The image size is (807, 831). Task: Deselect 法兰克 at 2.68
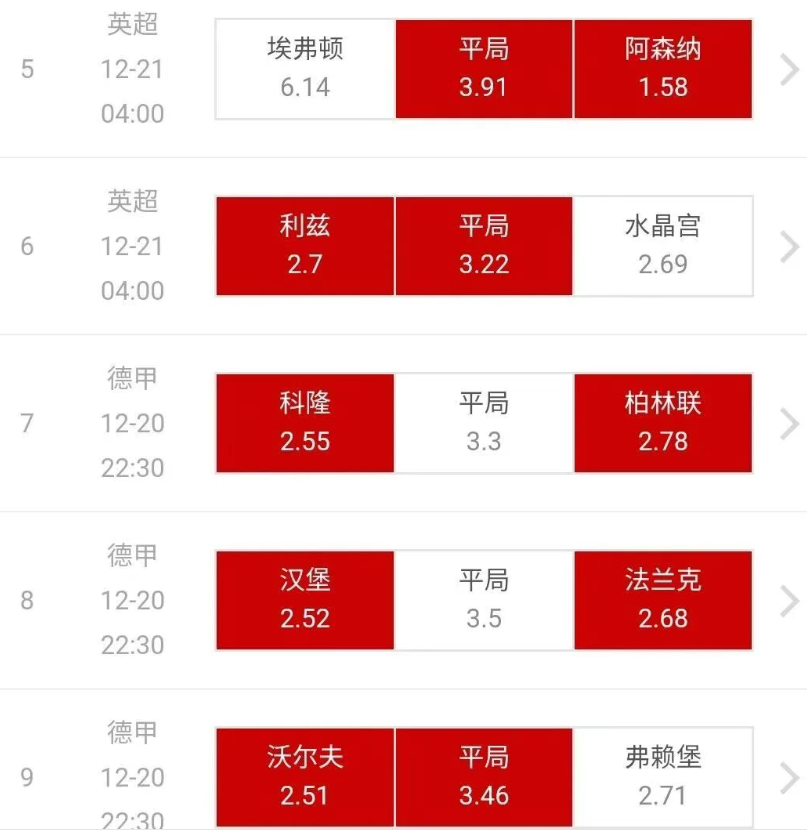tap(663, 600)
